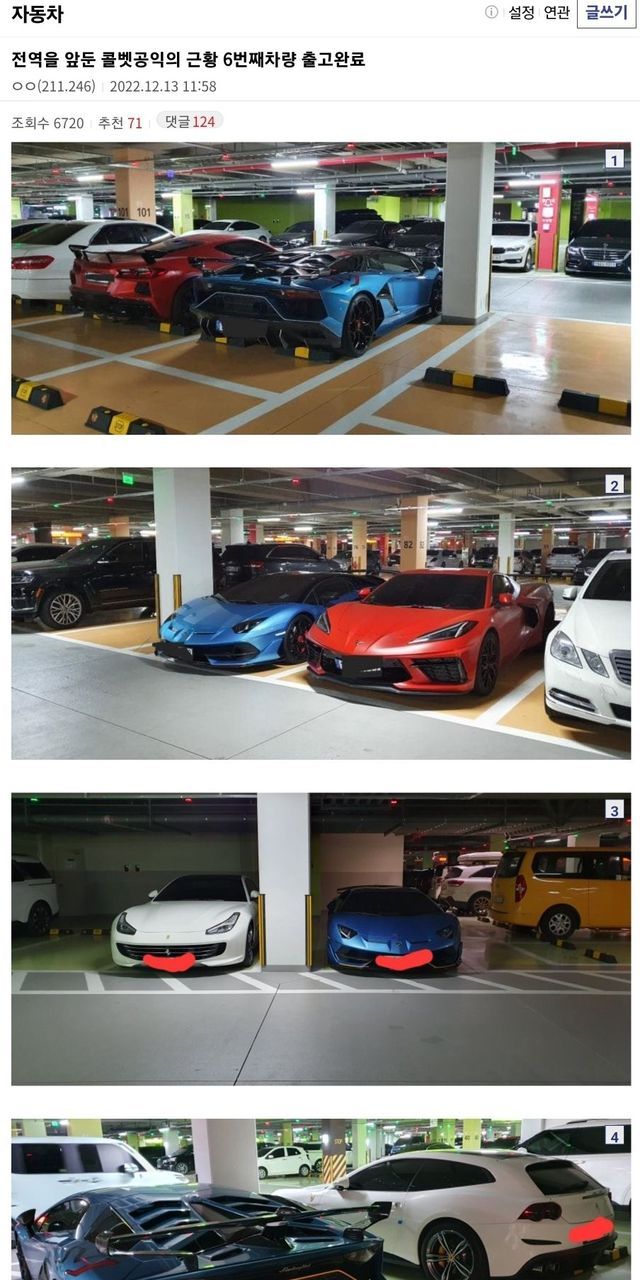Open the 연관 related galleries link
The height and width of the screenshot is (1280, 640).
(557, 12)
